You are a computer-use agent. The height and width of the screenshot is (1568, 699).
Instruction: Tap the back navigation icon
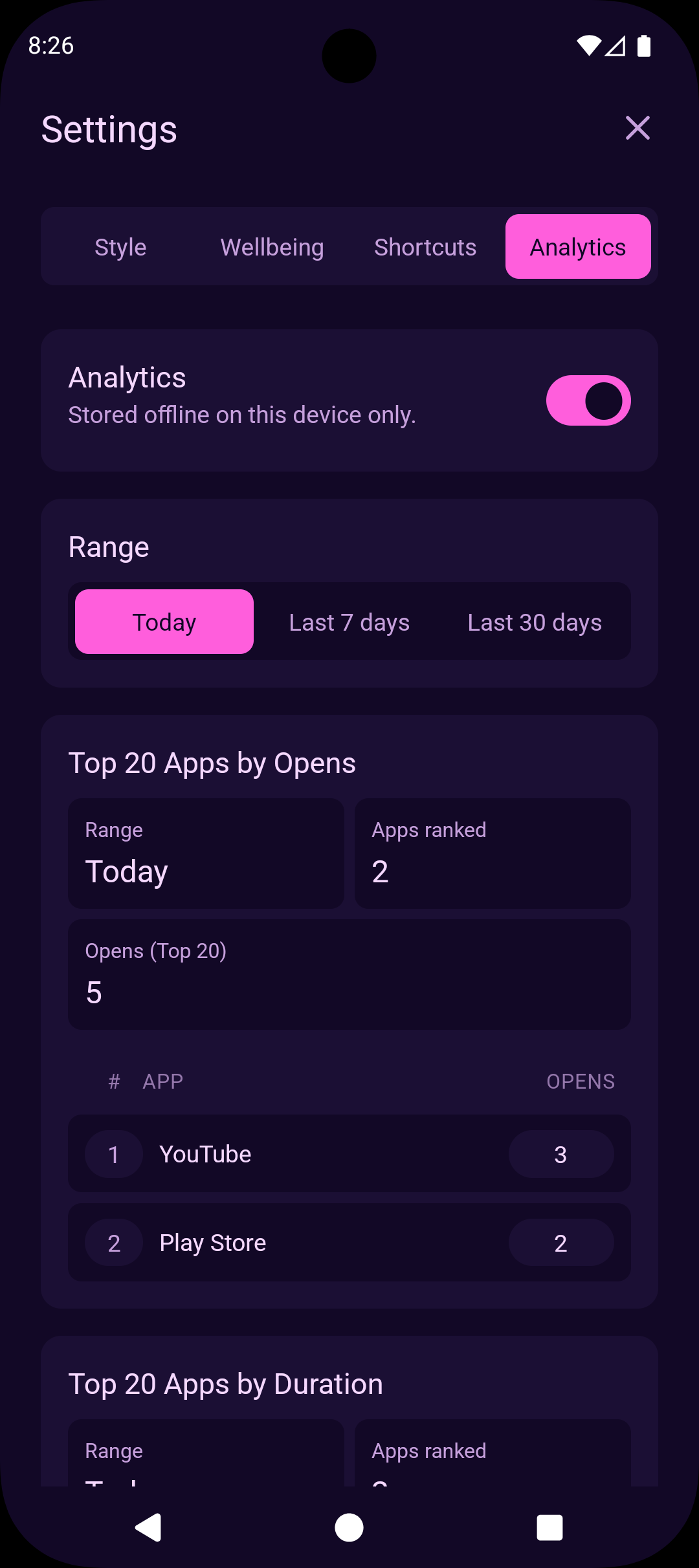click(149, 1527)
